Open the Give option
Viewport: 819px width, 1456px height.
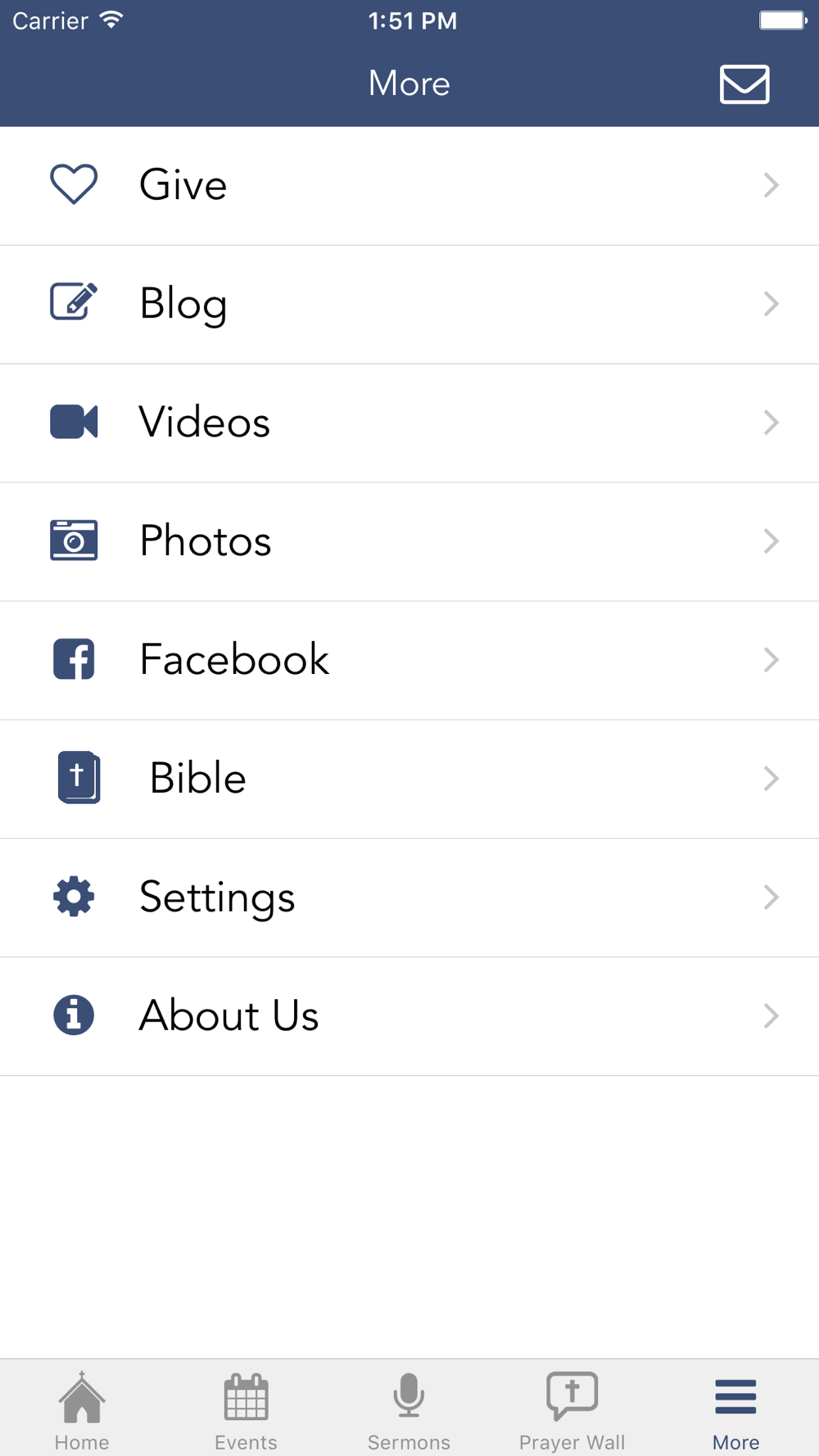409,186
